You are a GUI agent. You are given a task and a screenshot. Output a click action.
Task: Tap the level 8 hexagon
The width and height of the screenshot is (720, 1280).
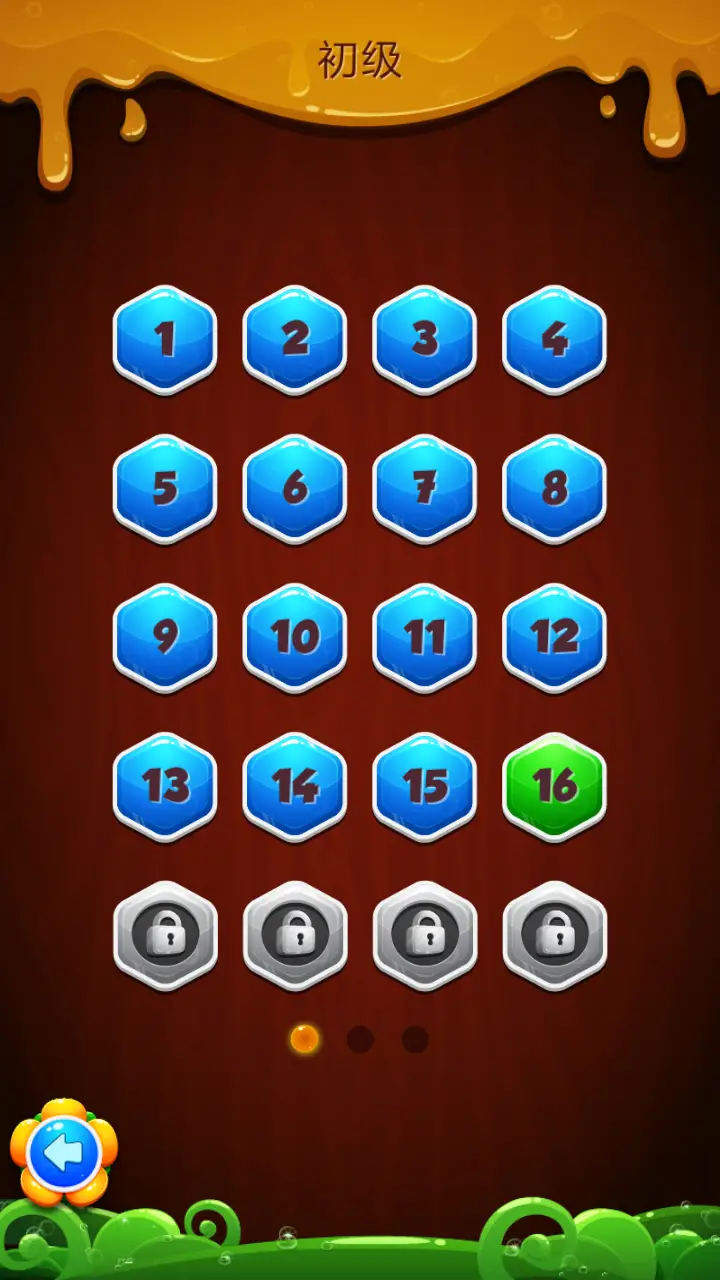pyautogui.click(x=555, y=489)
